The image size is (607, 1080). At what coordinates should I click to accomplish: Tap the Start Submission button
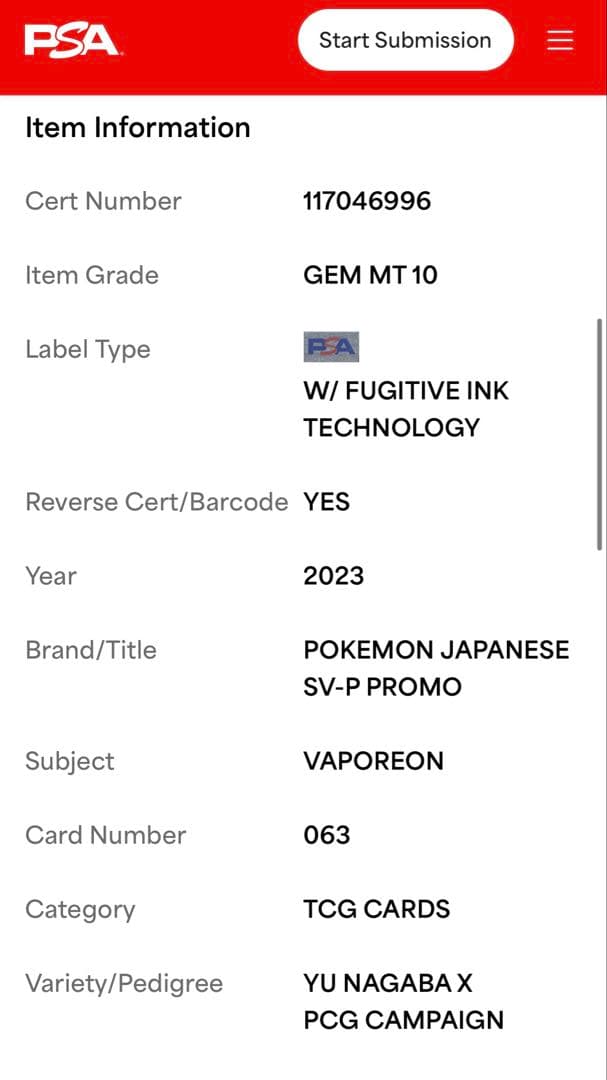(405, 40)
